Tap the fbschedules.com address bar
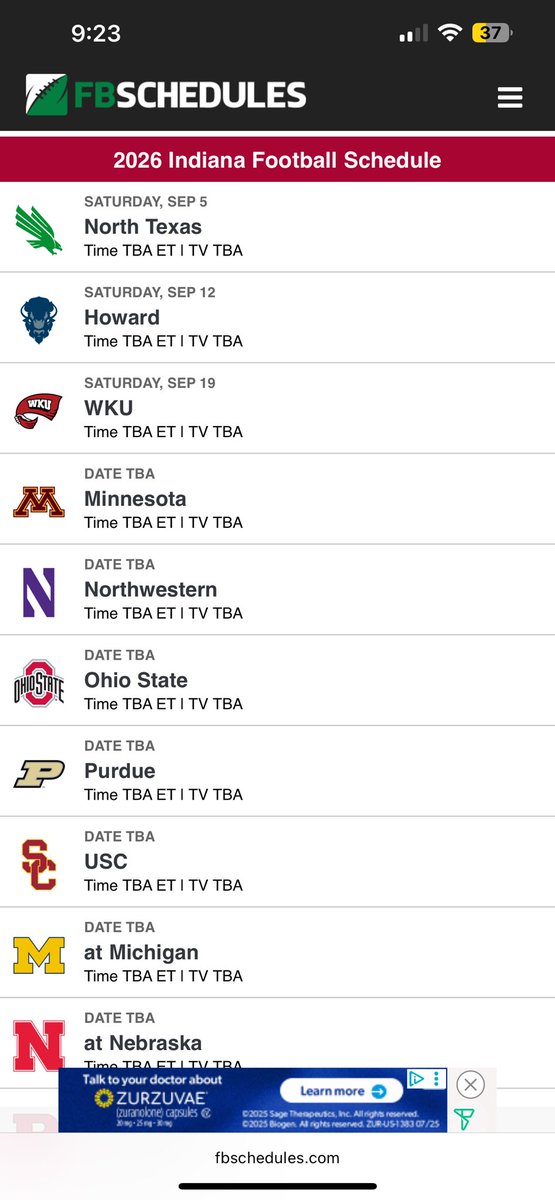555x1200 pixels. 277,1158
